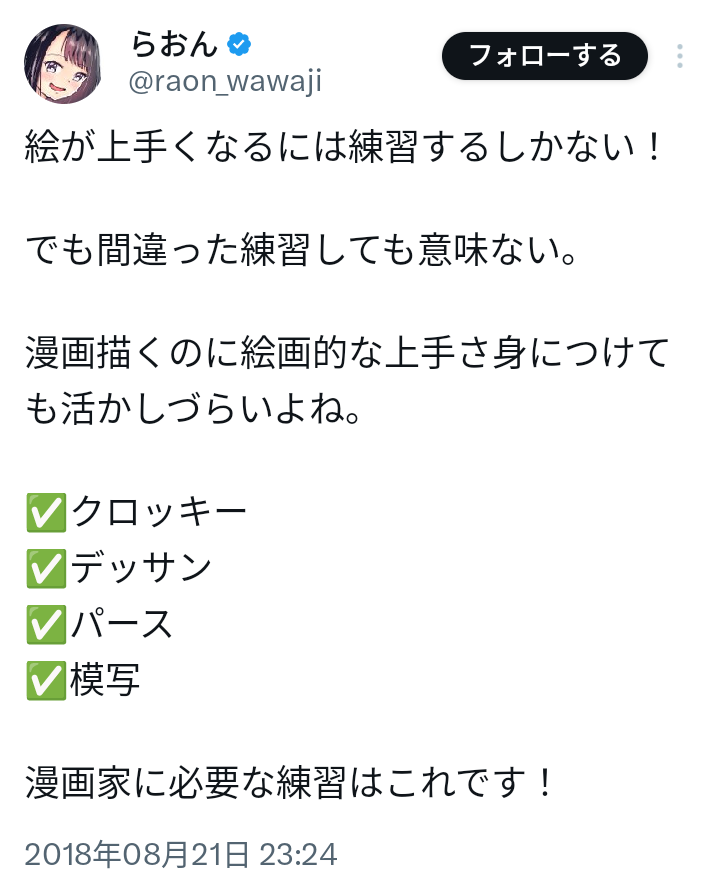Open the tweet's overflow menu
711x890 pixels.
[680, 56]
